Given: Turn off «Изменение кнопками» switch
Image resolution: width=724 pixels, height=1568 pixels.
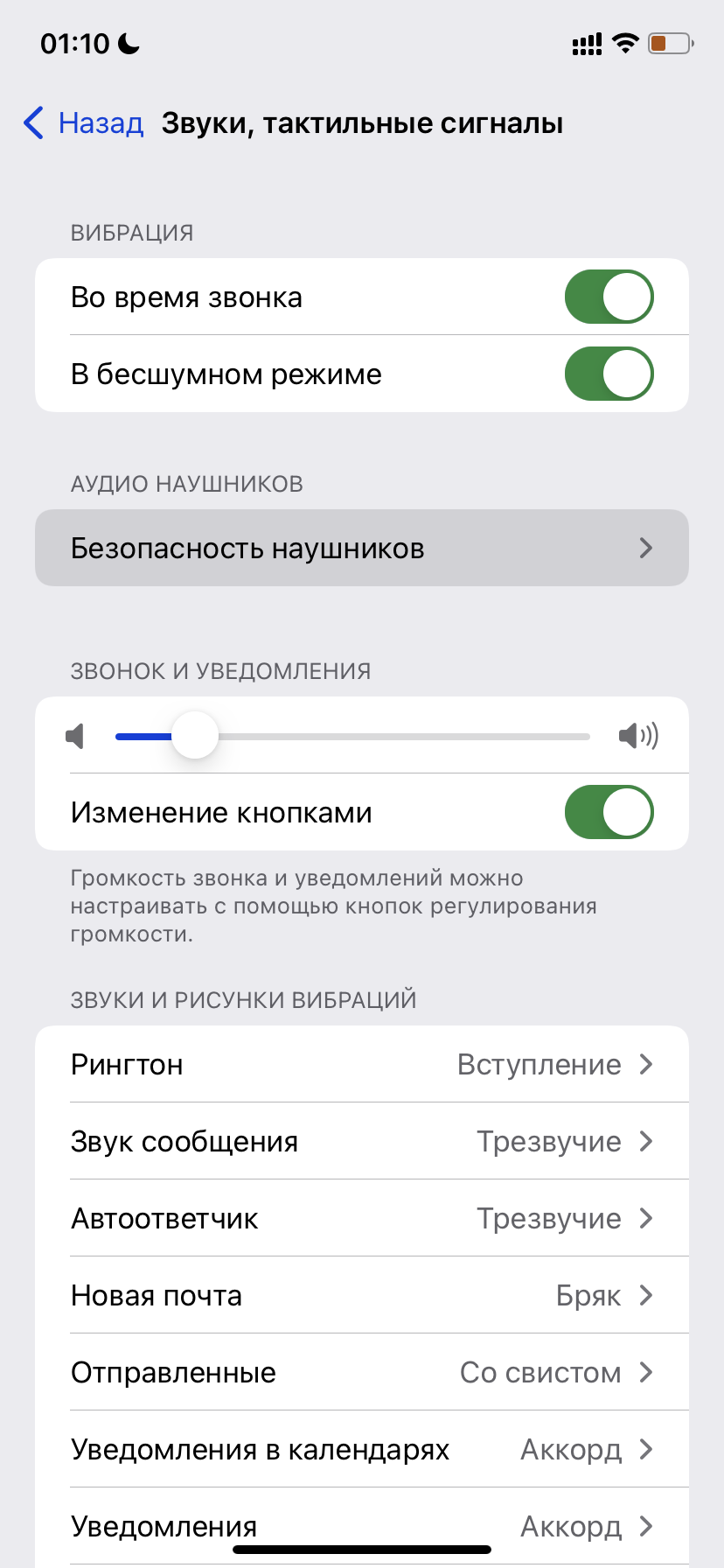Looking at the screenshot, I should 609,812.
